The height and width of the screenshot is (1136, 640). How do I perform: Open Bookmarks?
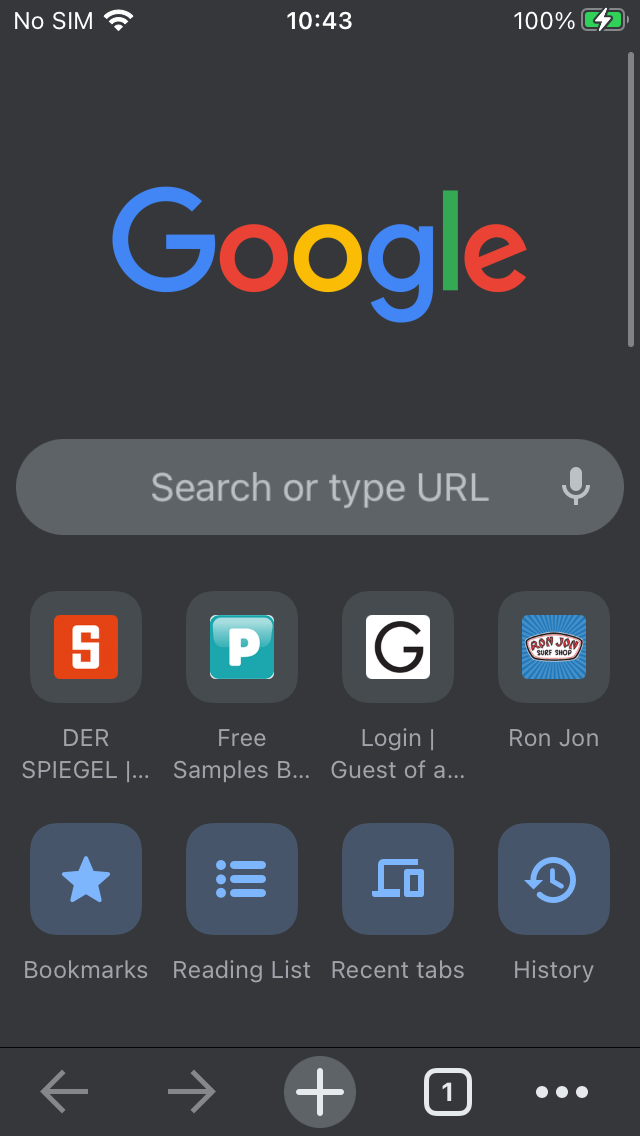pyautogui.click(x=86, y=879)
